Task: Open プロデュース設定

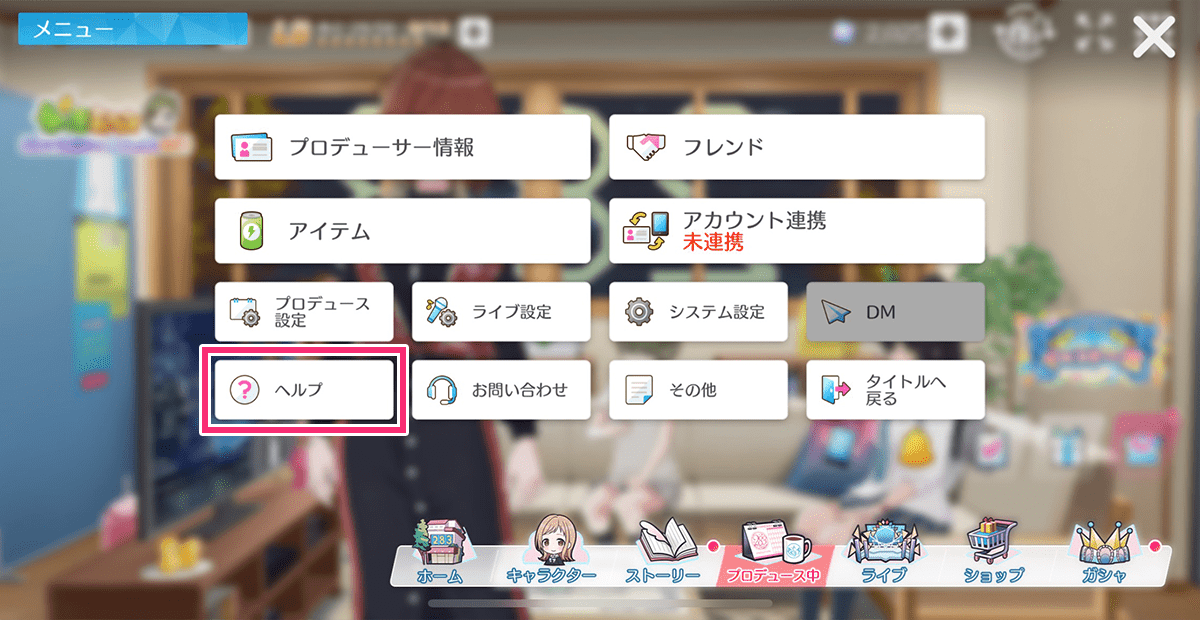Action: click(x=304, y=312)
